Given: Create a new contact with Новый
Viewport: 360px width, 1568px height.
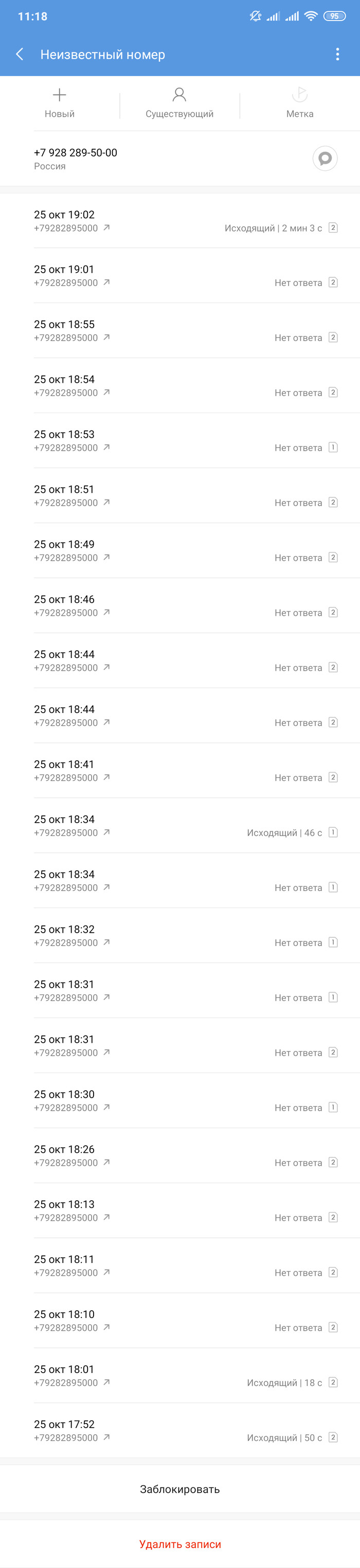Looking at the screenshot, I should click(60, 102).
